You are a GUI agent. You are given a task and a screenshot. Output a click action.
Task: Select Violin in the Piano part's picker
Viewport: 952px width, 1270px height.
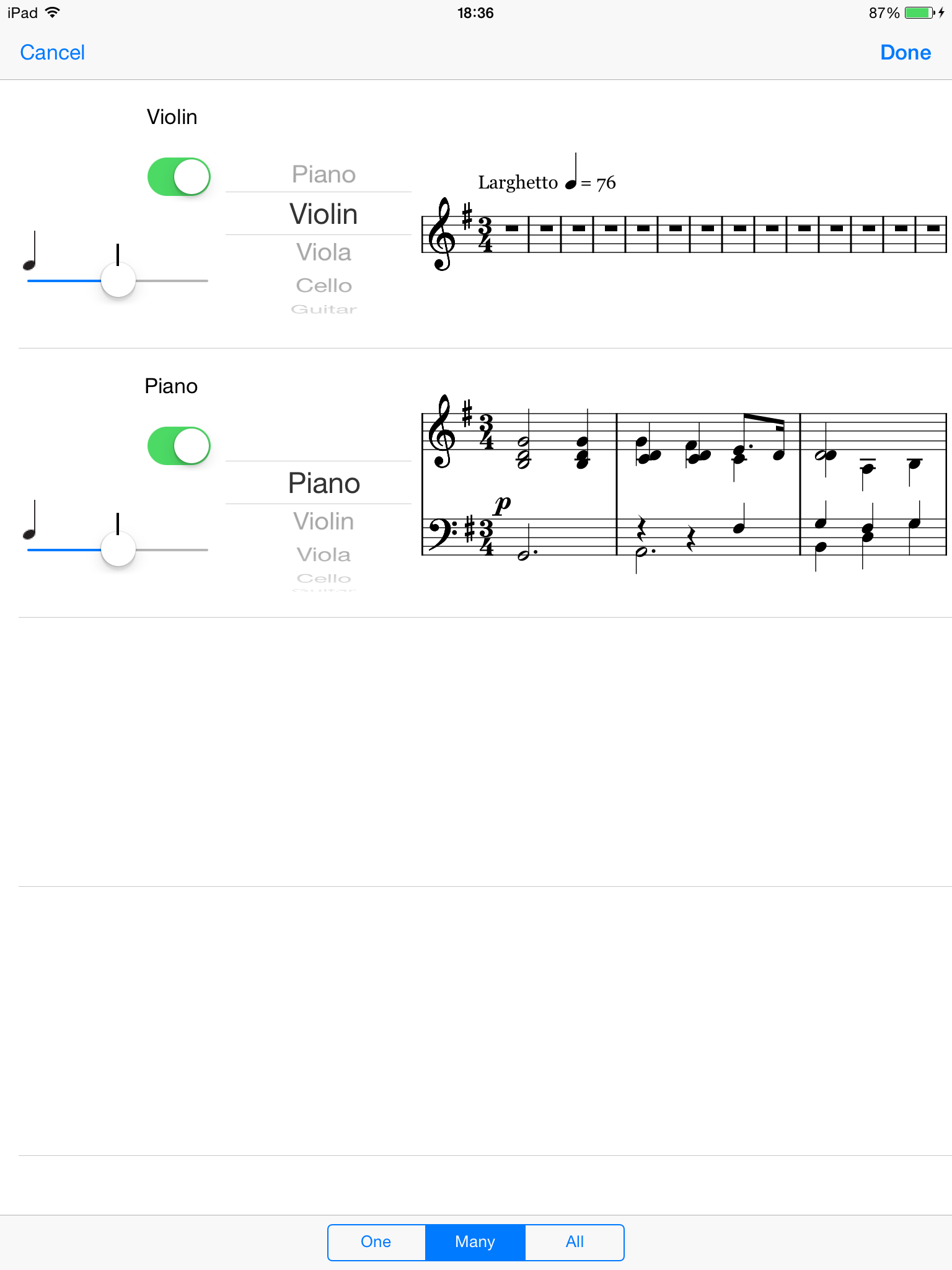point(324,522)
